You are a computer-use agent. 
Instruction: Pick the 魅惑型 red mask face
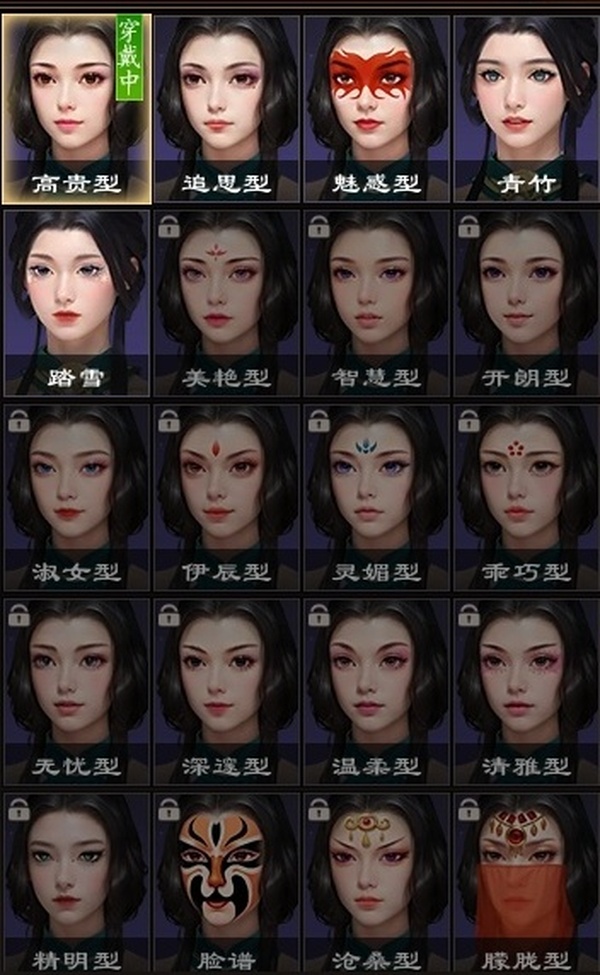(376, 106)
